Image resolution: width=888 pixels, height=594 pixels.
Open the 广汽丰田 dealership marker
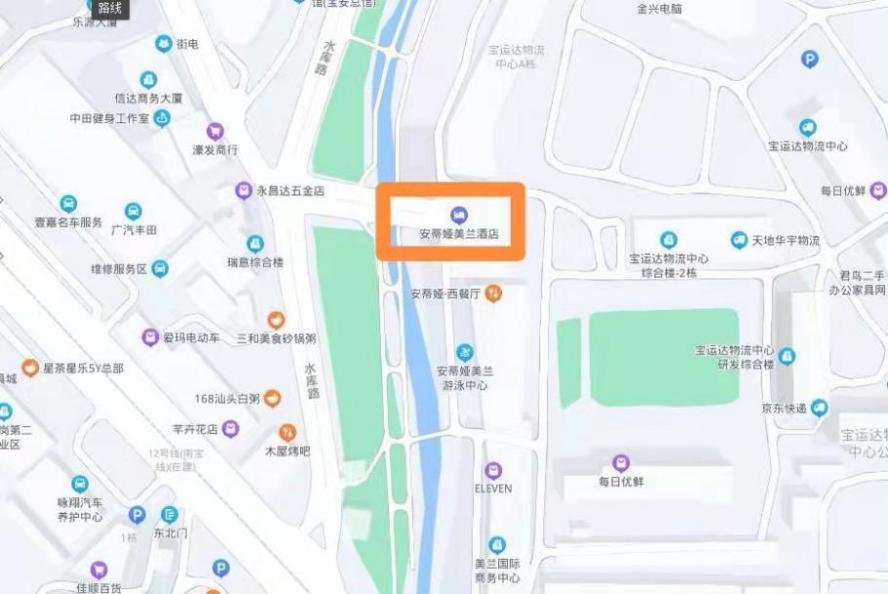coord(133,212)
